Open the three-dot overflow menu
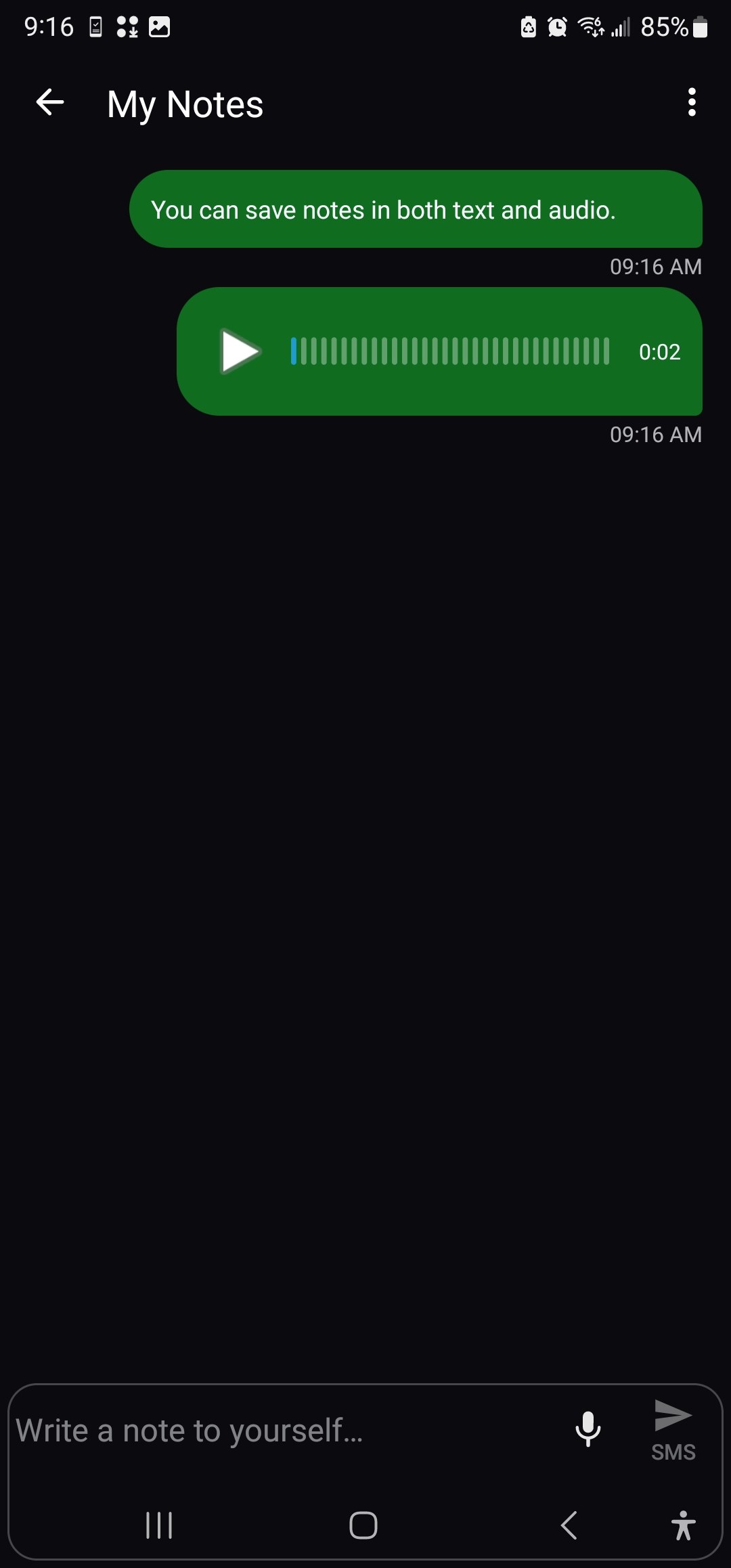The height and width of the screenshot is (1568, 731). (691, 103)
